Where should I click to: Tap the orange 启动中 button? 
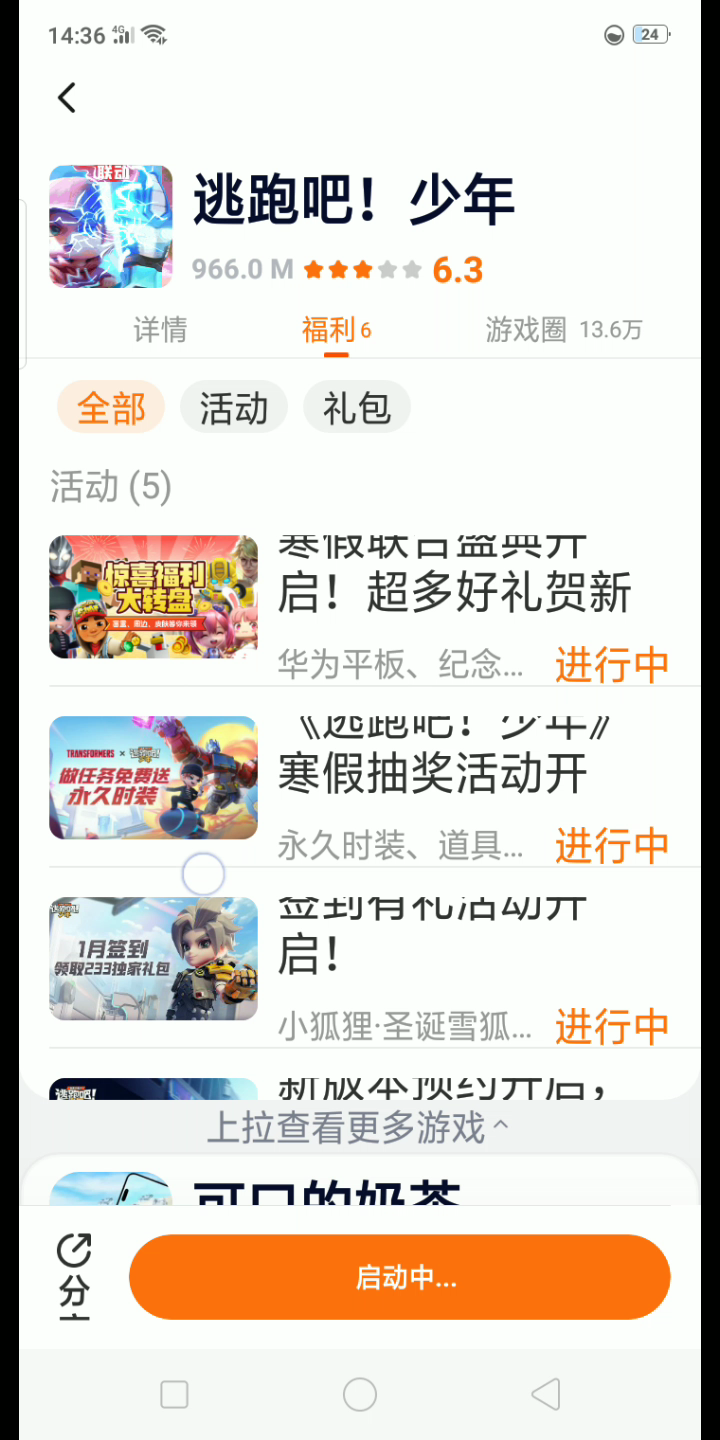399,1277
